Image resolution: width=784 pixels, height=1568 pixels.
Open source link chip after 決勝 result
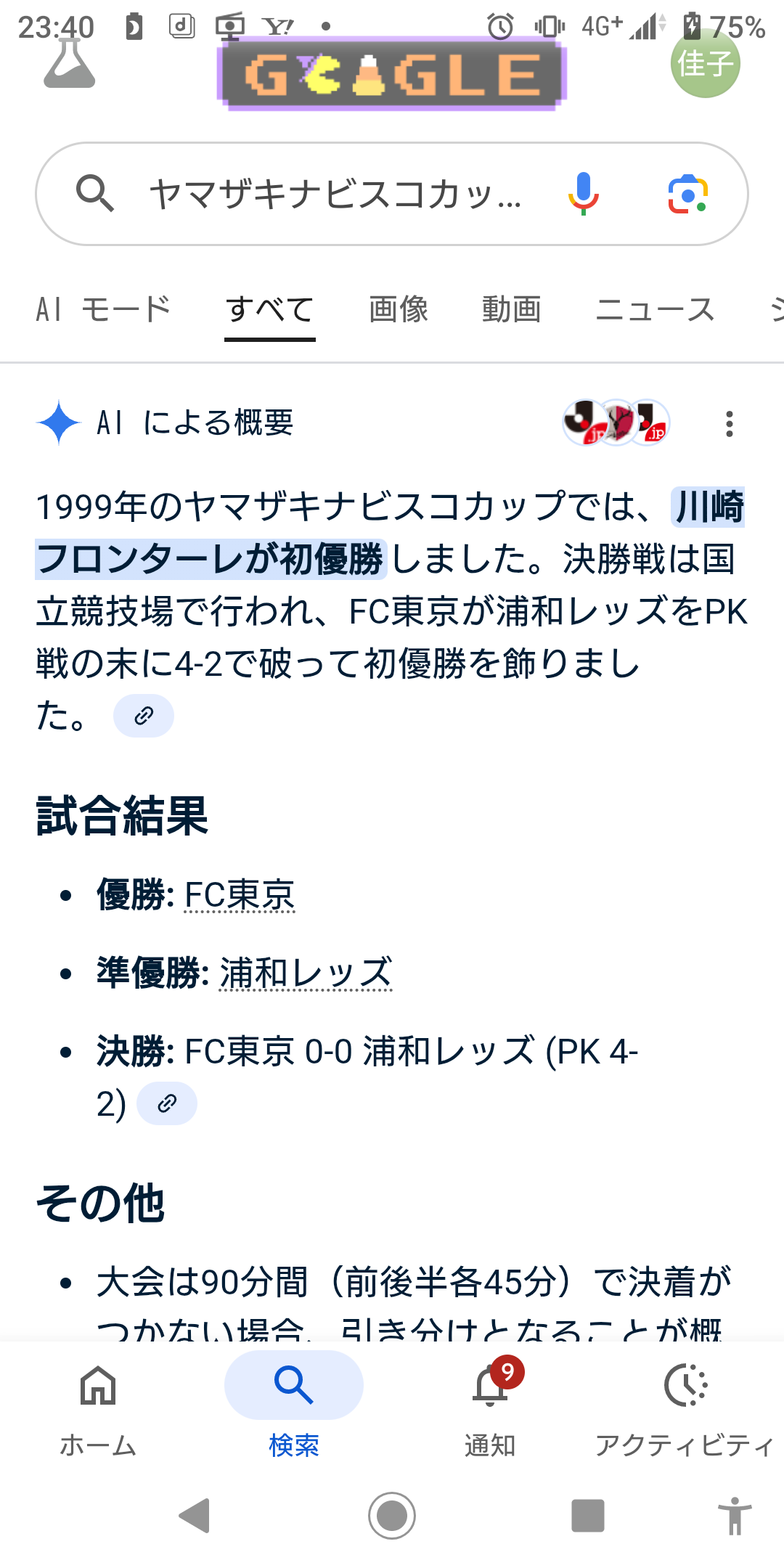tap(167, 1103)
